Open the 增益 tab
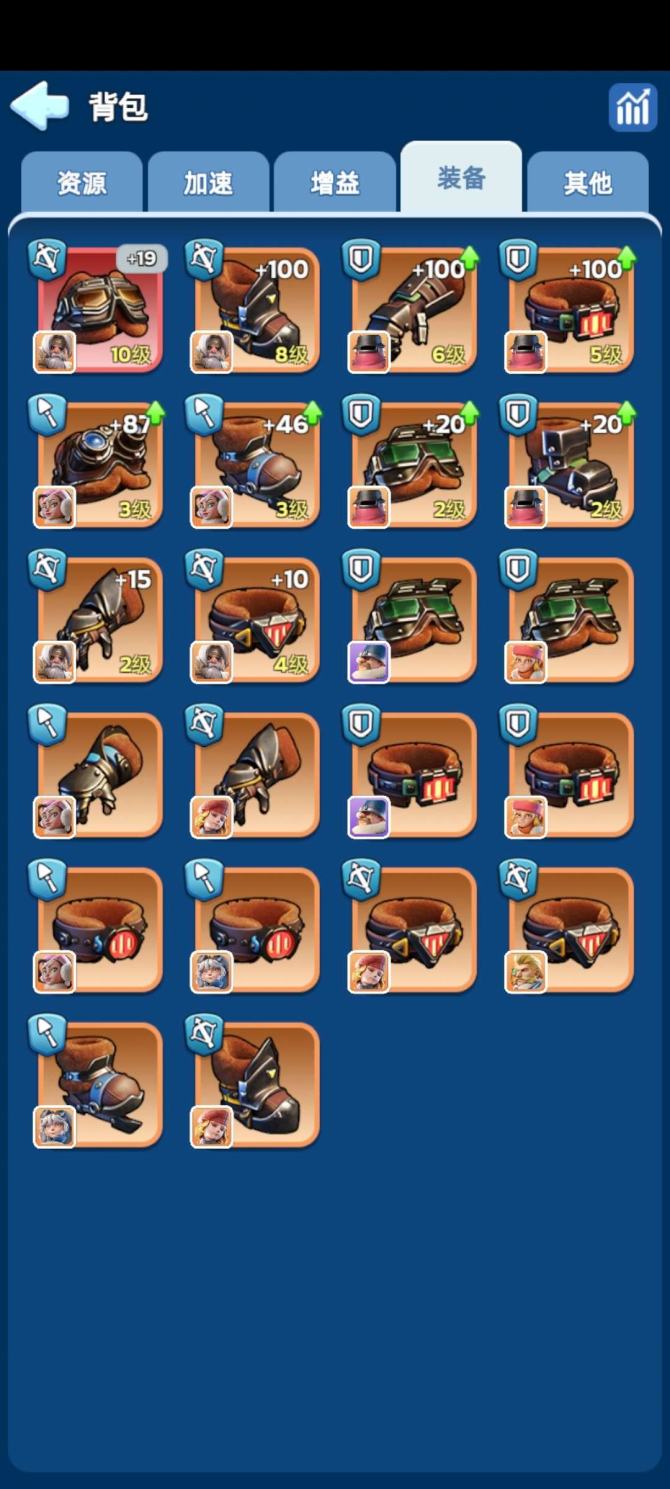The image size is (670, 1489). (334, 183)
